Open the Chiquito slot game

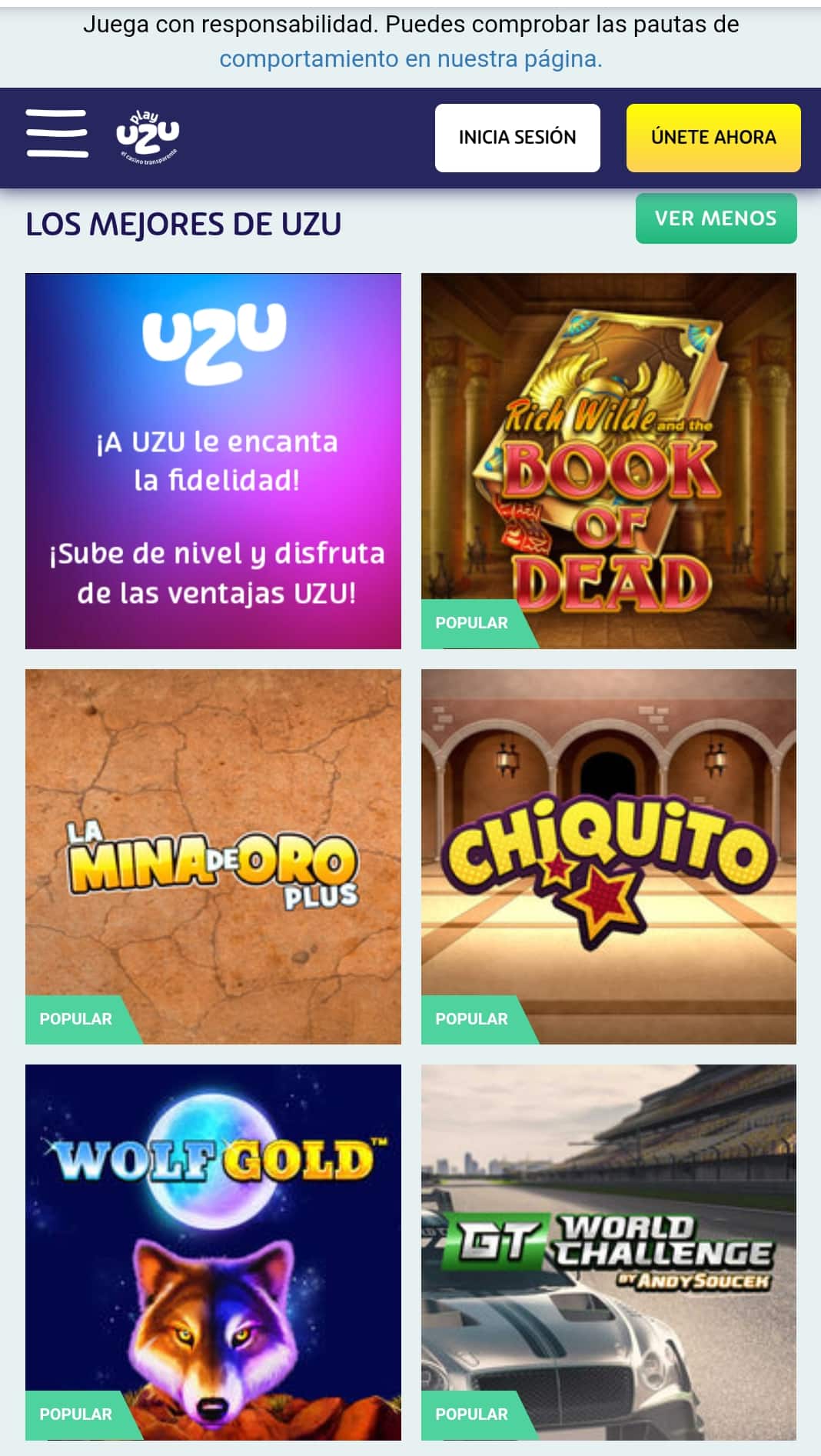608,856
